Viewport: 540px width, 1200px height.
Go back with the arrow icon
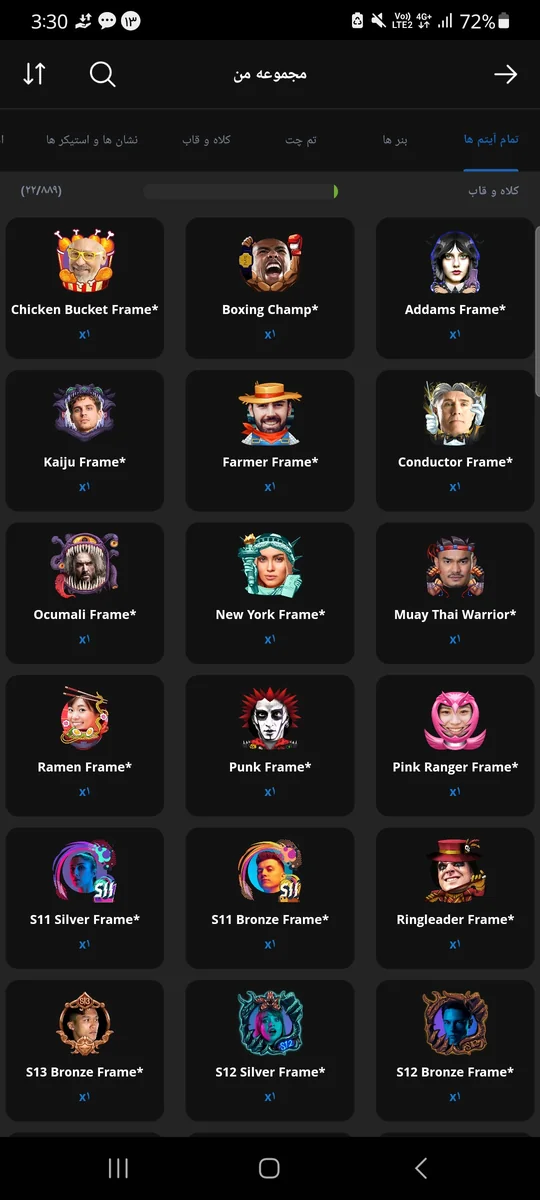[505, 74]
